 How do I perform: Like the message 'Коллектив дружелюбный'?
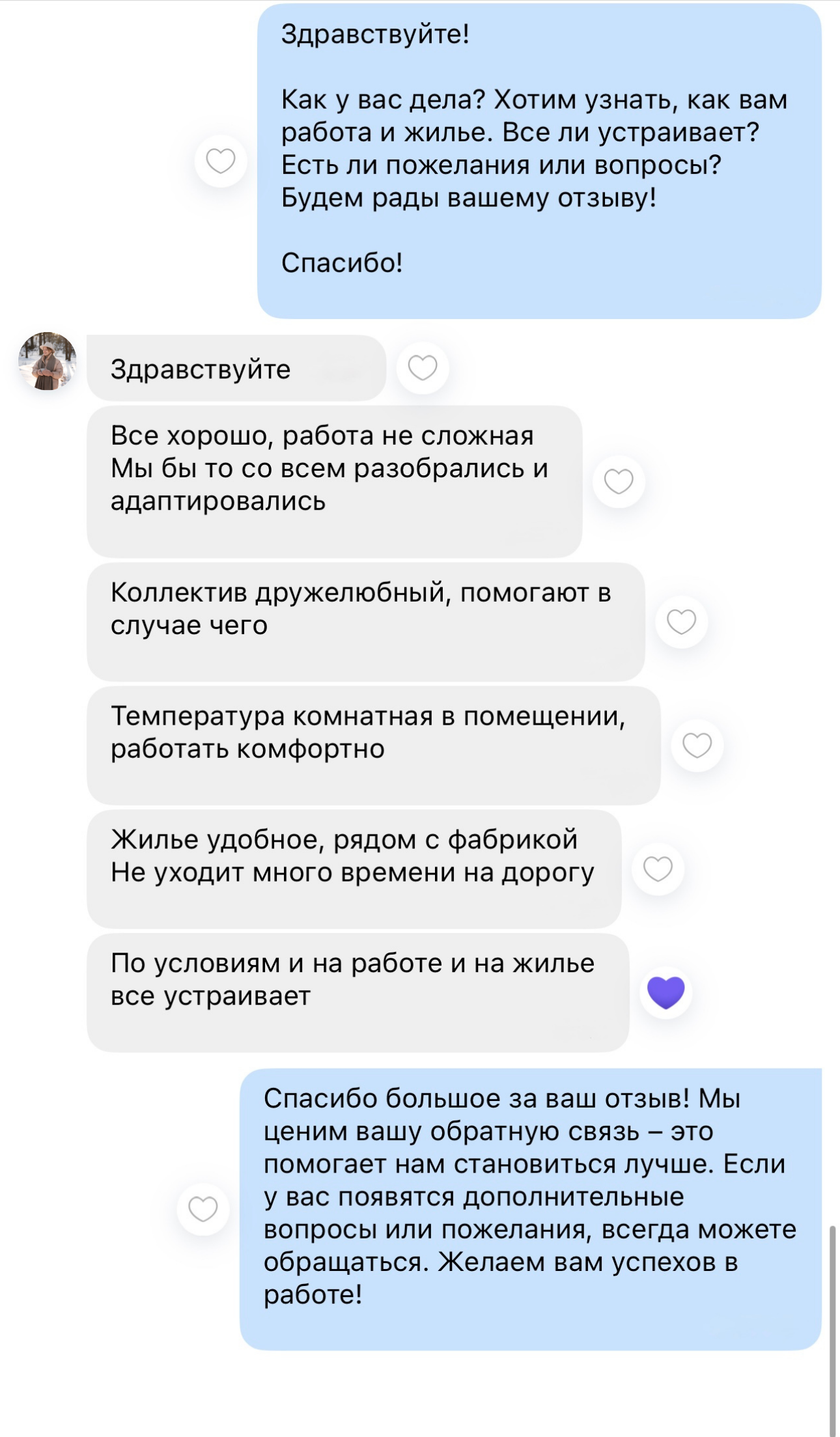click(x=682, y=622)
